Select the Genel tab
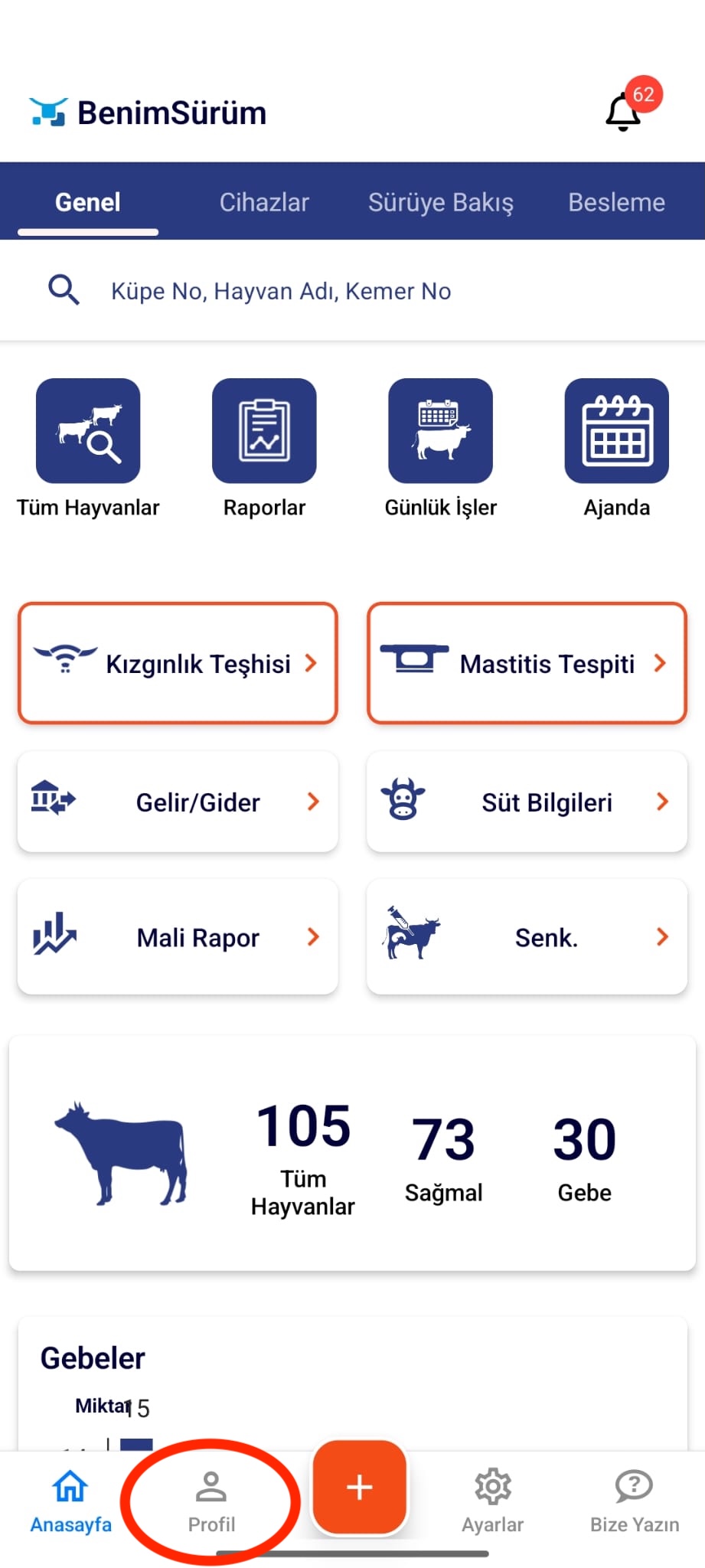The height and width of the screenshot is (1568, 705). coord(88,202)
